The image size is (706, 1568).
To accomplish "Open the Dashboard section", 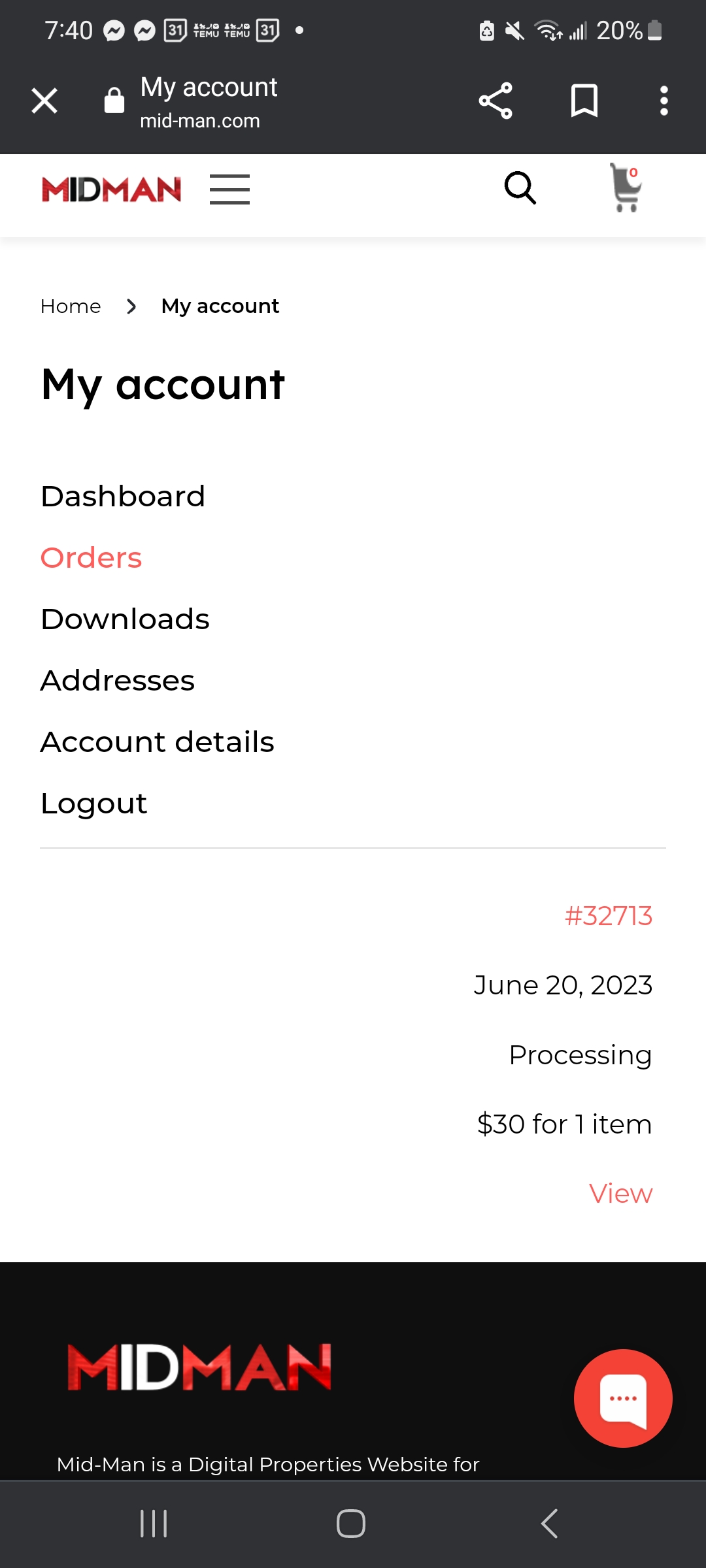I will (123, 497).
